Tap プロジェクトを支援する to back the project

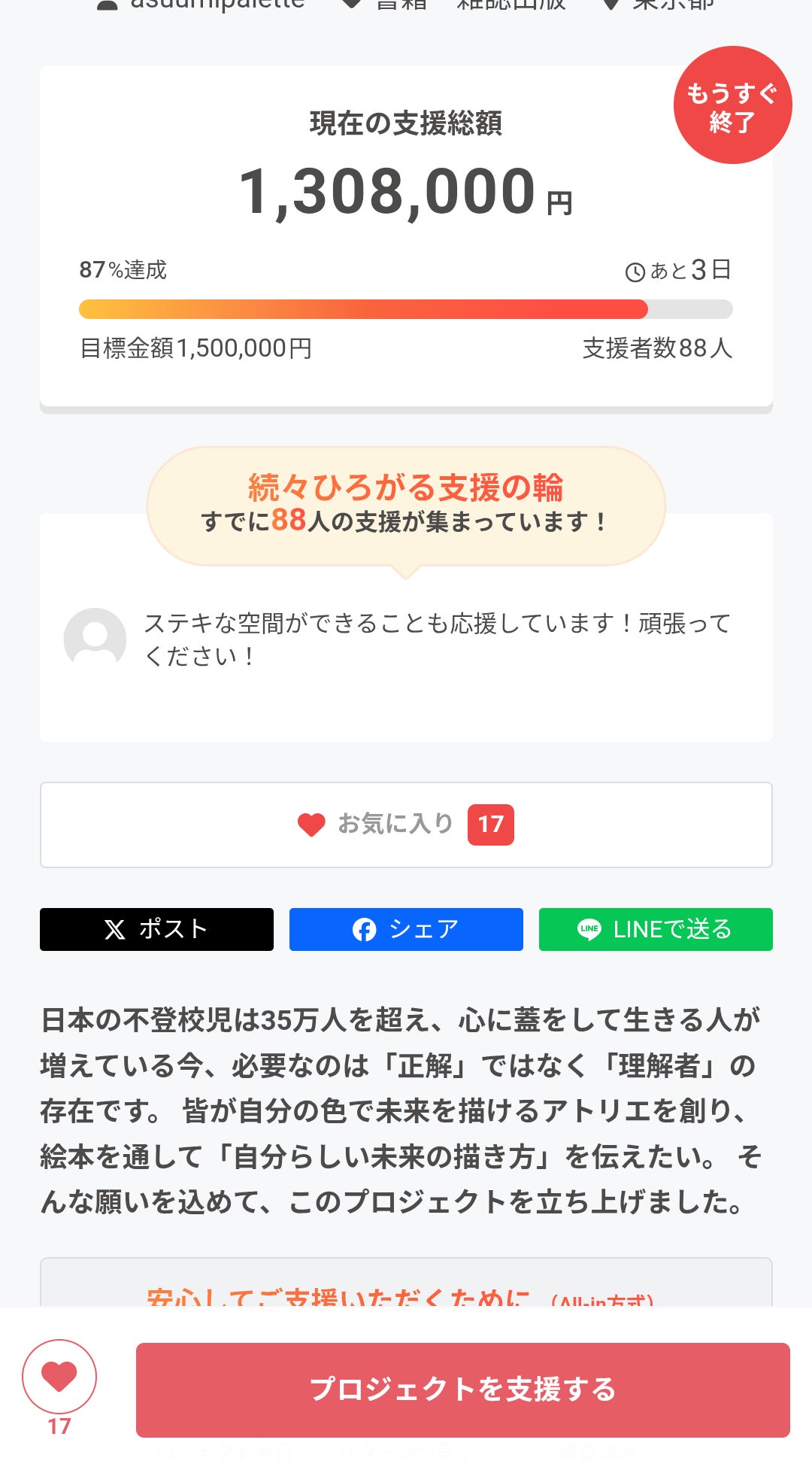coord(462,1390)
